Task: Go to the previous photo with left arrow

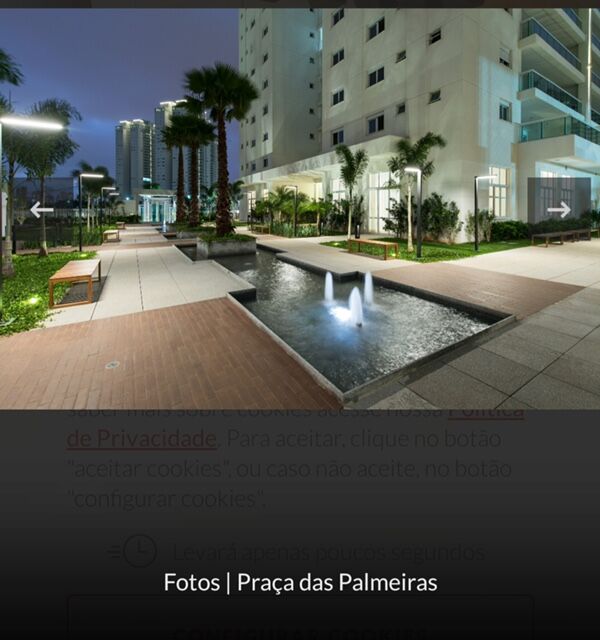Action: (x=41, y=210)
